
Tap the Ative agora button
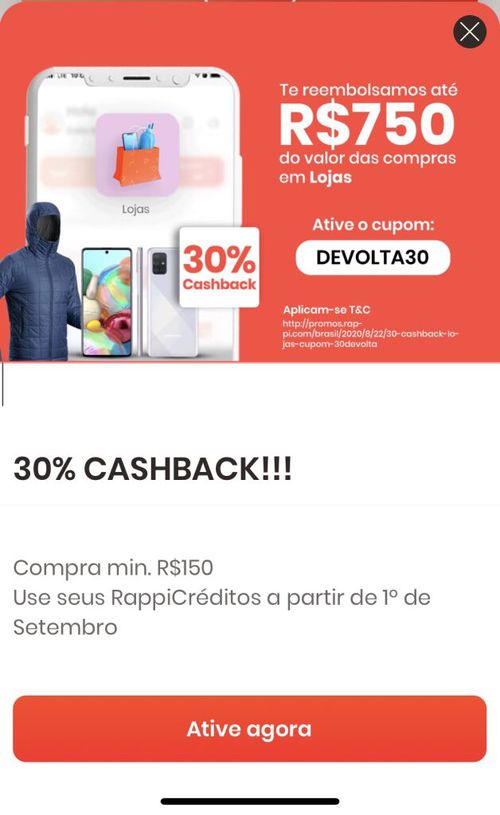249,729
